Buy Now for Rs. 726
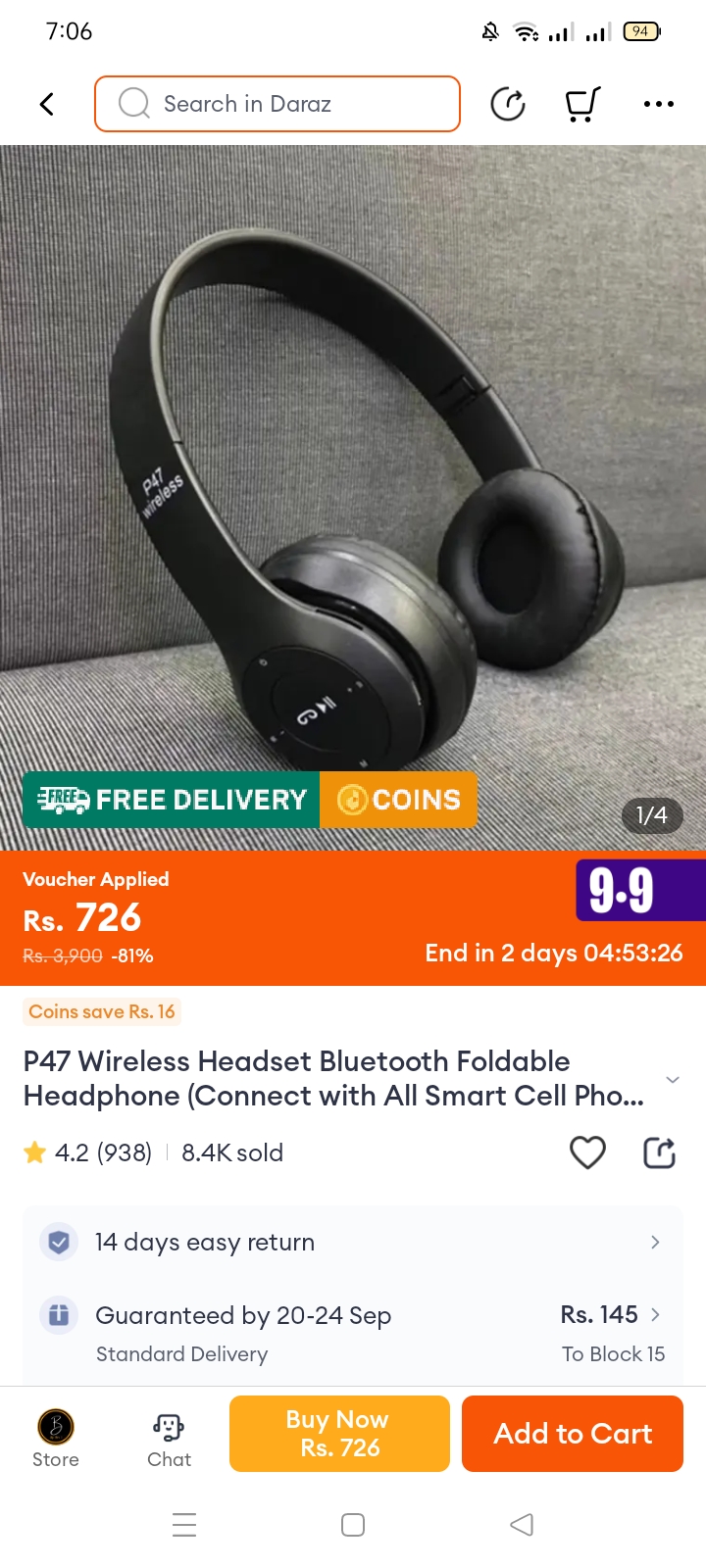The width and height of the screenshot is (706, 1568). point(339,1434)
